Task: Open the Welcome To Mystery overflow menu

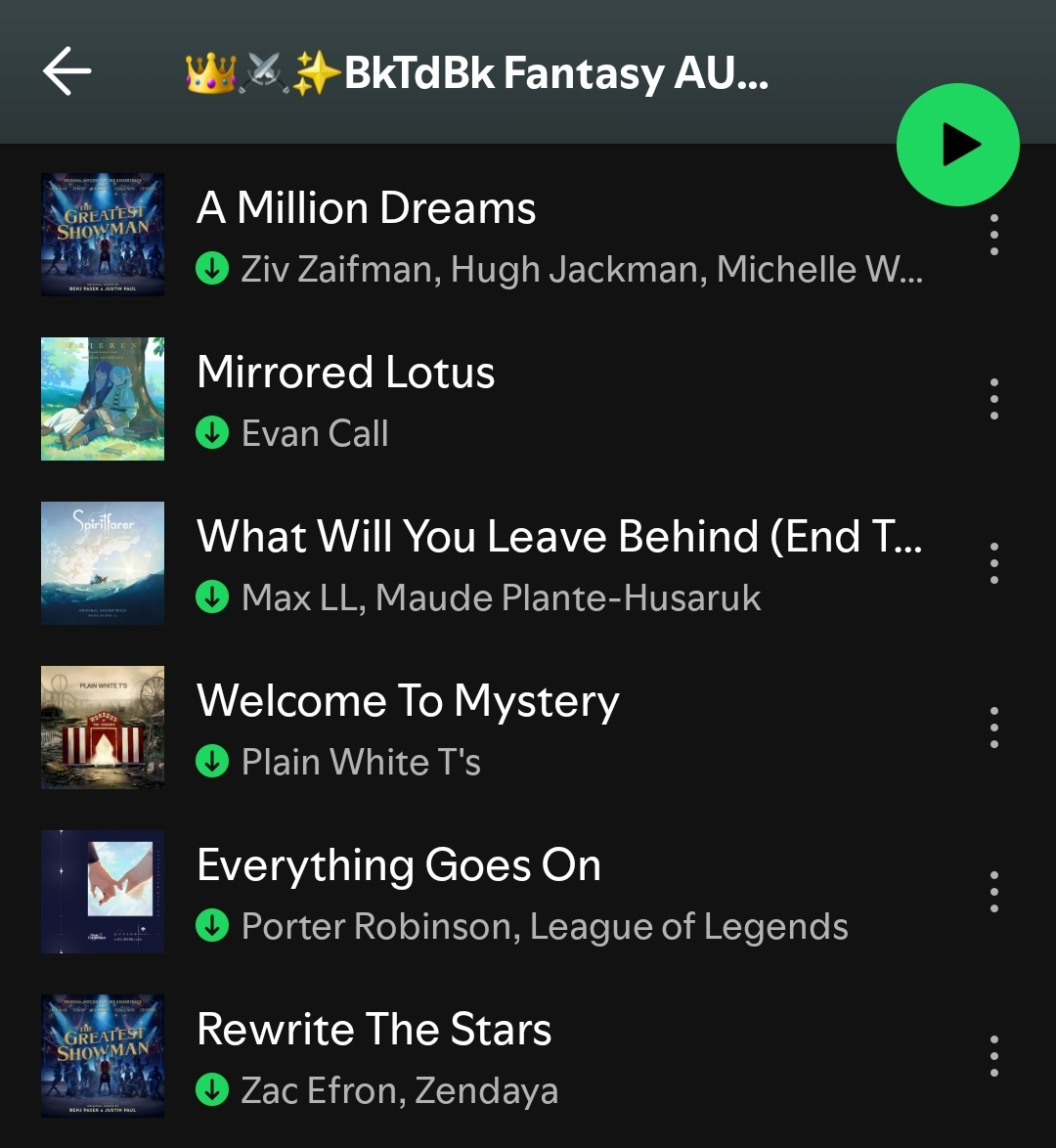Action: point(993,728)
